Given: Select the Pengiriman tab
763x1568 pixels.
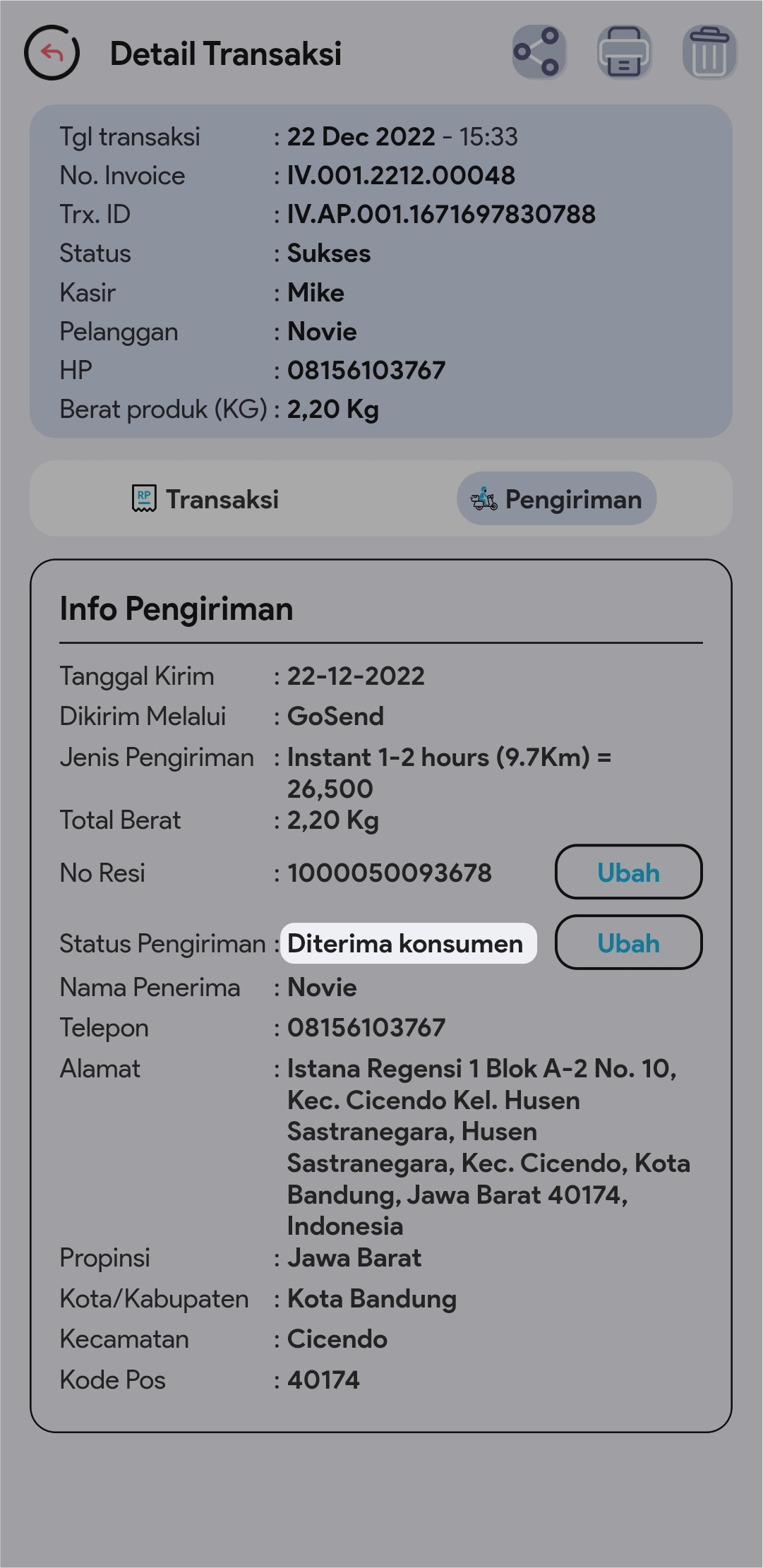Looking at the screenshot, I should pos(556,499).
